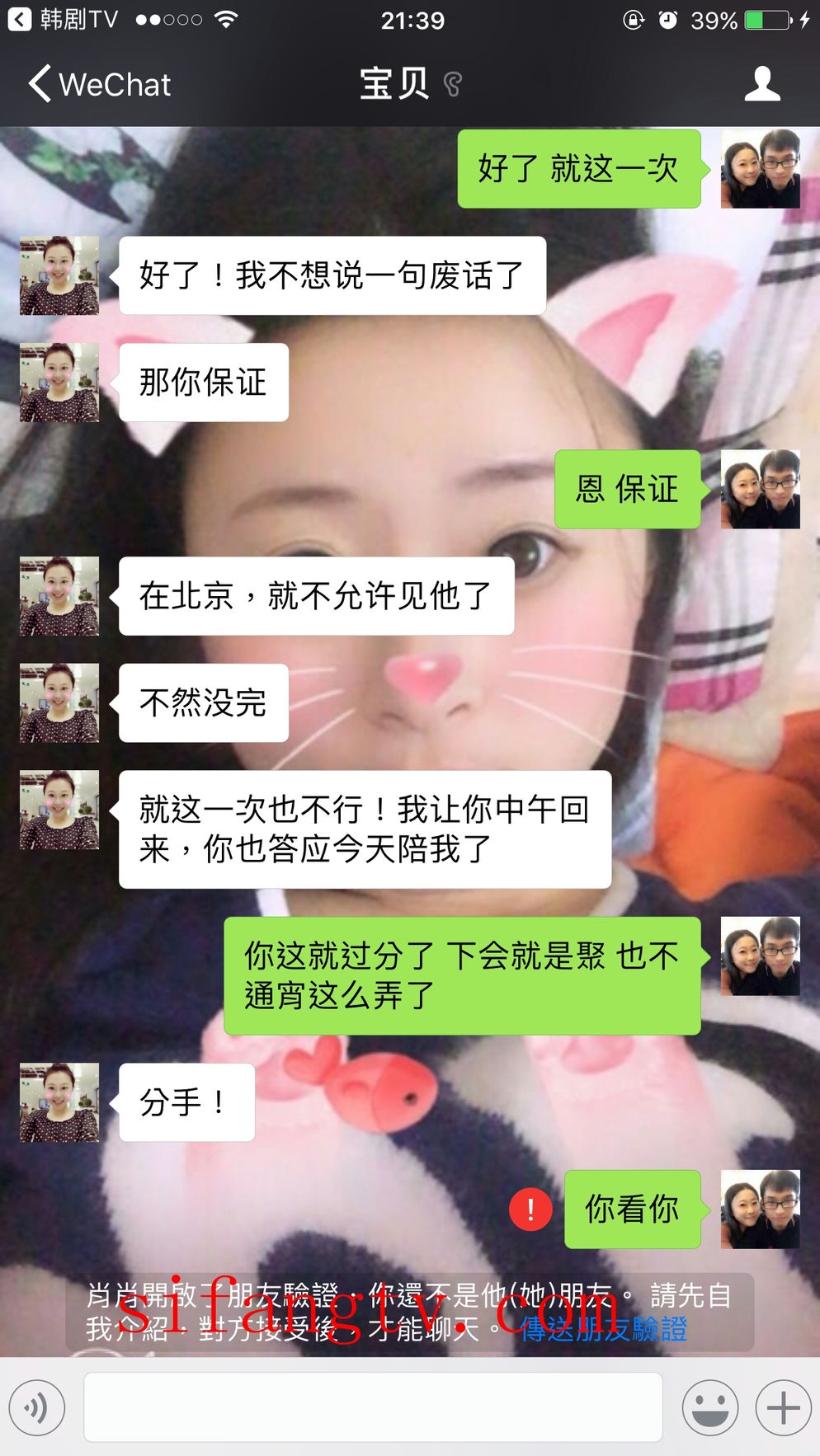This screenshot has width=820, height=1456.
Task: Tap the red failed-message warning icon
Action: 530,1209
